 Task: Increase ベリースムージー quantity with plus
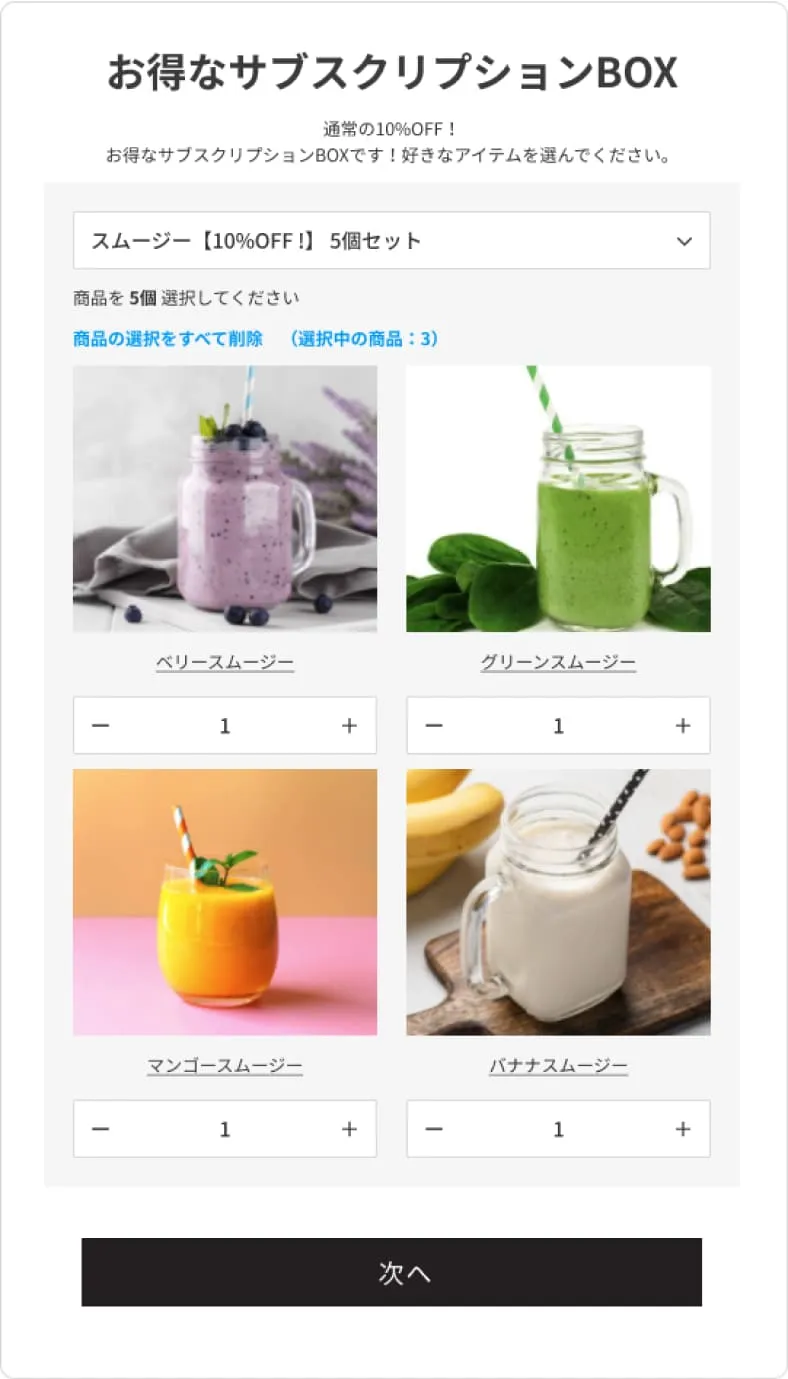(x=349, y=726)
